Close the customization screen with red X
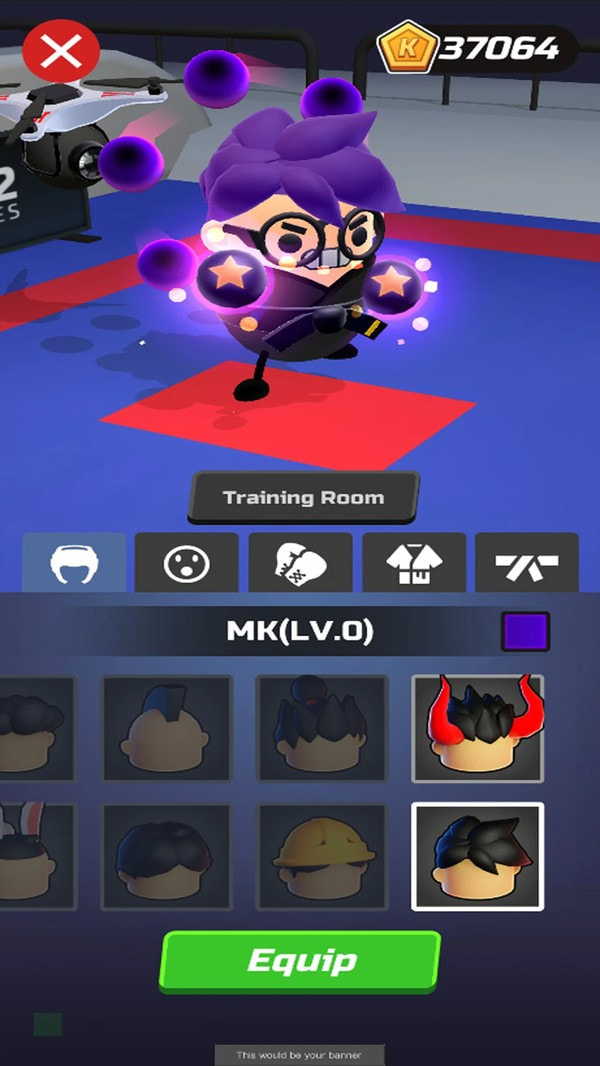 click(x=60, y=50)
